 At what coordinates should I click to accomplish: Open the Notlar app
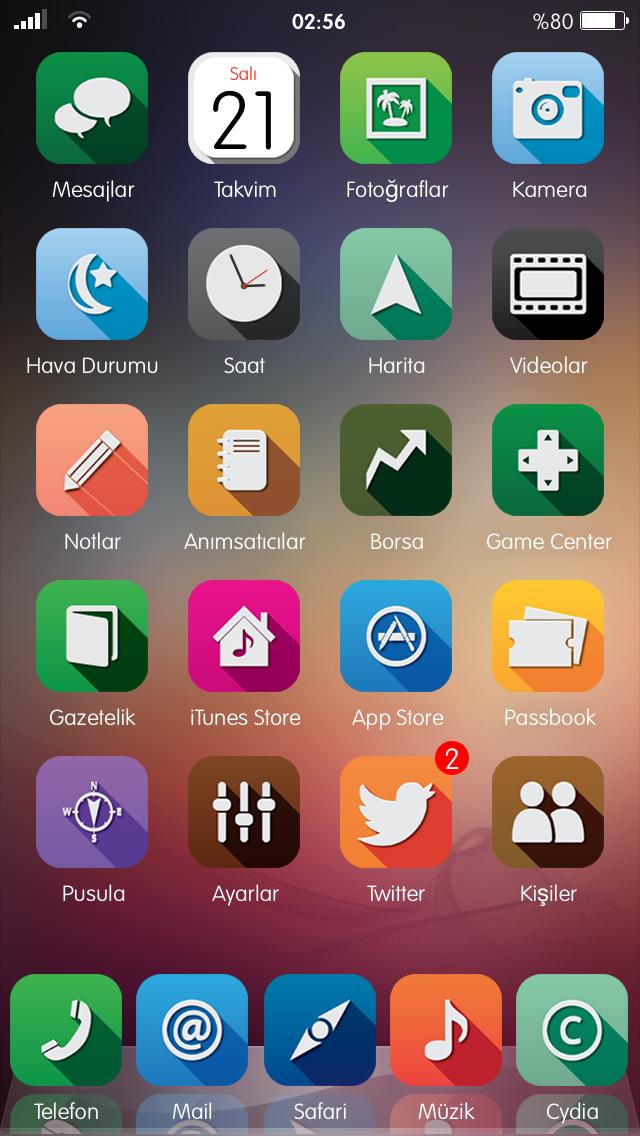pyautogui.click(x=92, y=460)
